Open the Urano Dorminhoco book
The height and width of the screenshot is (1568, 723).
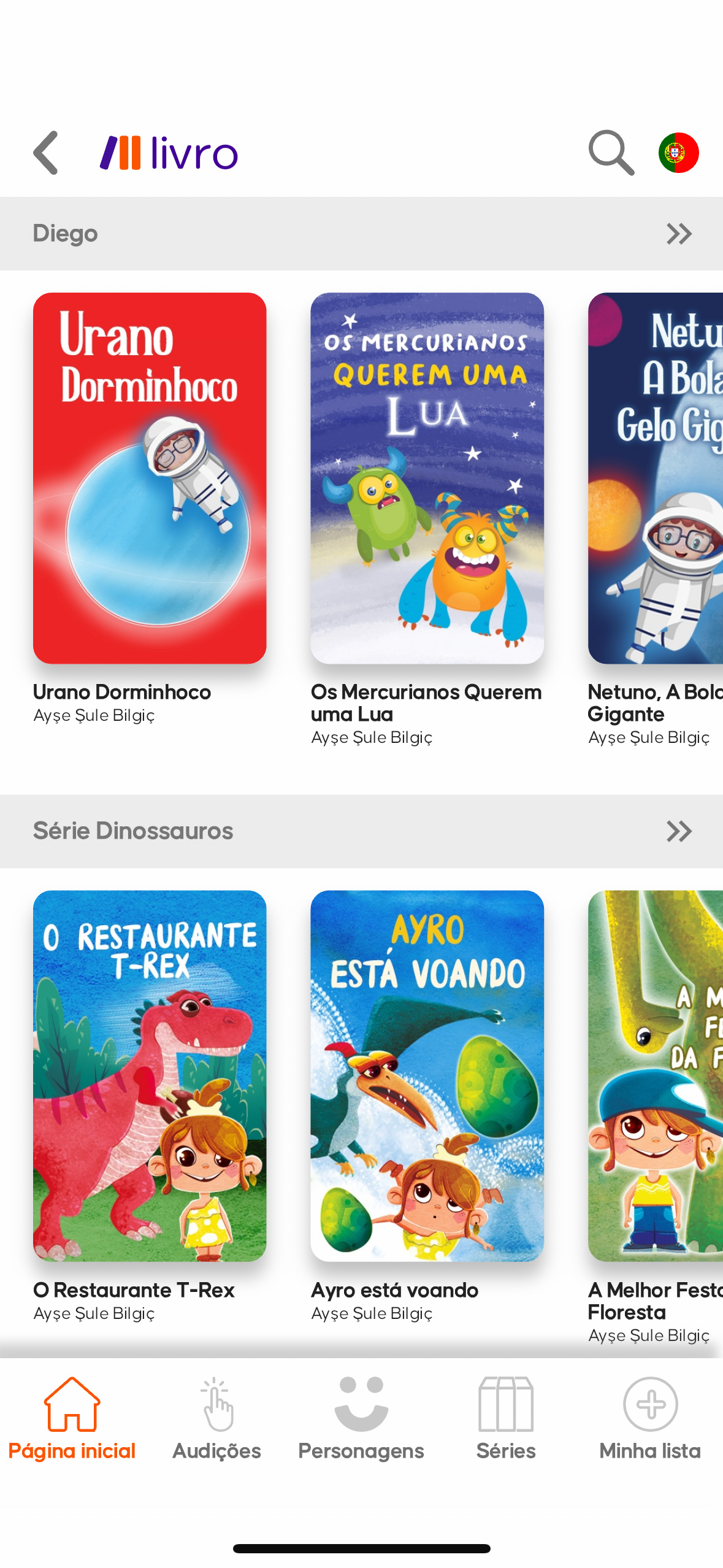[150, 478]
